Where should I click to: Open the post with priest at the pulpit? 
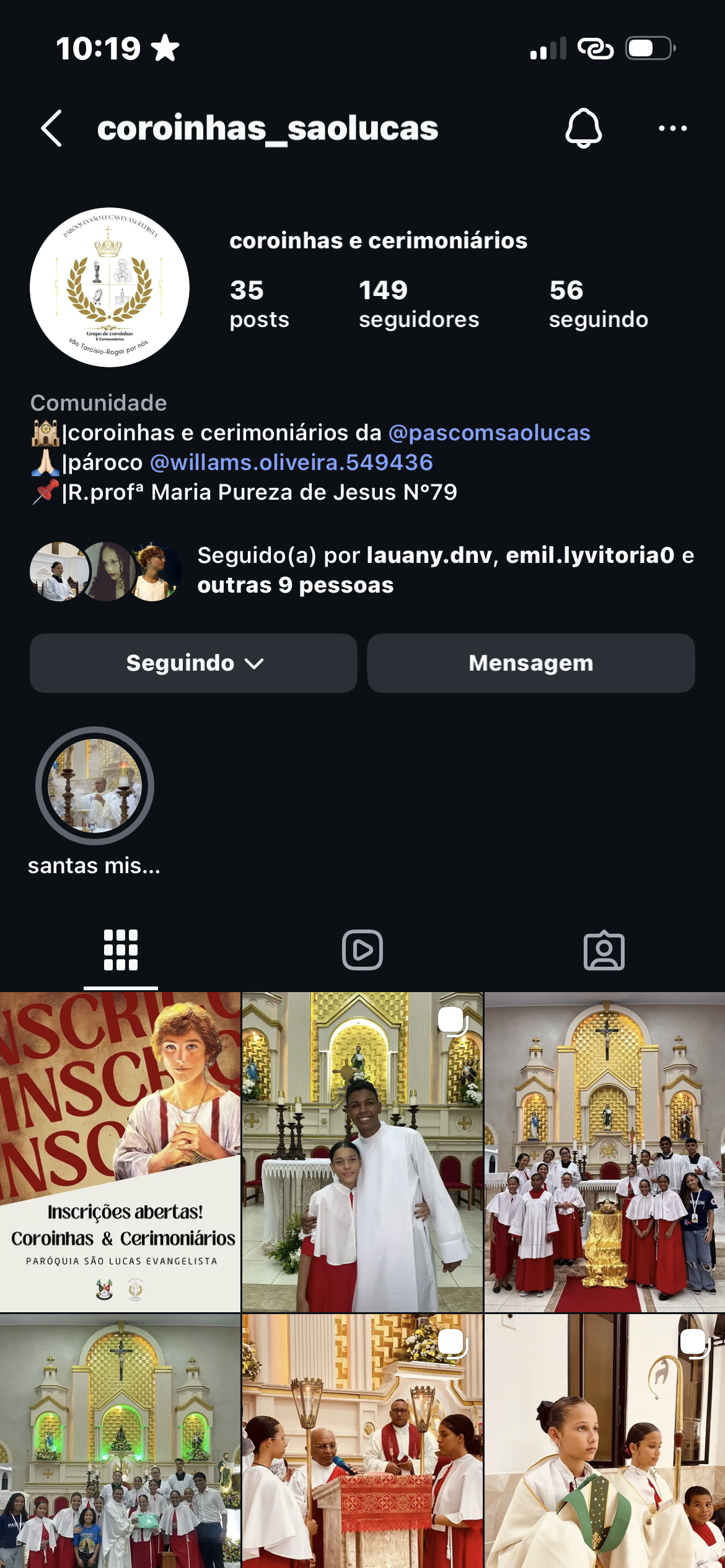tap(362, 1441)
